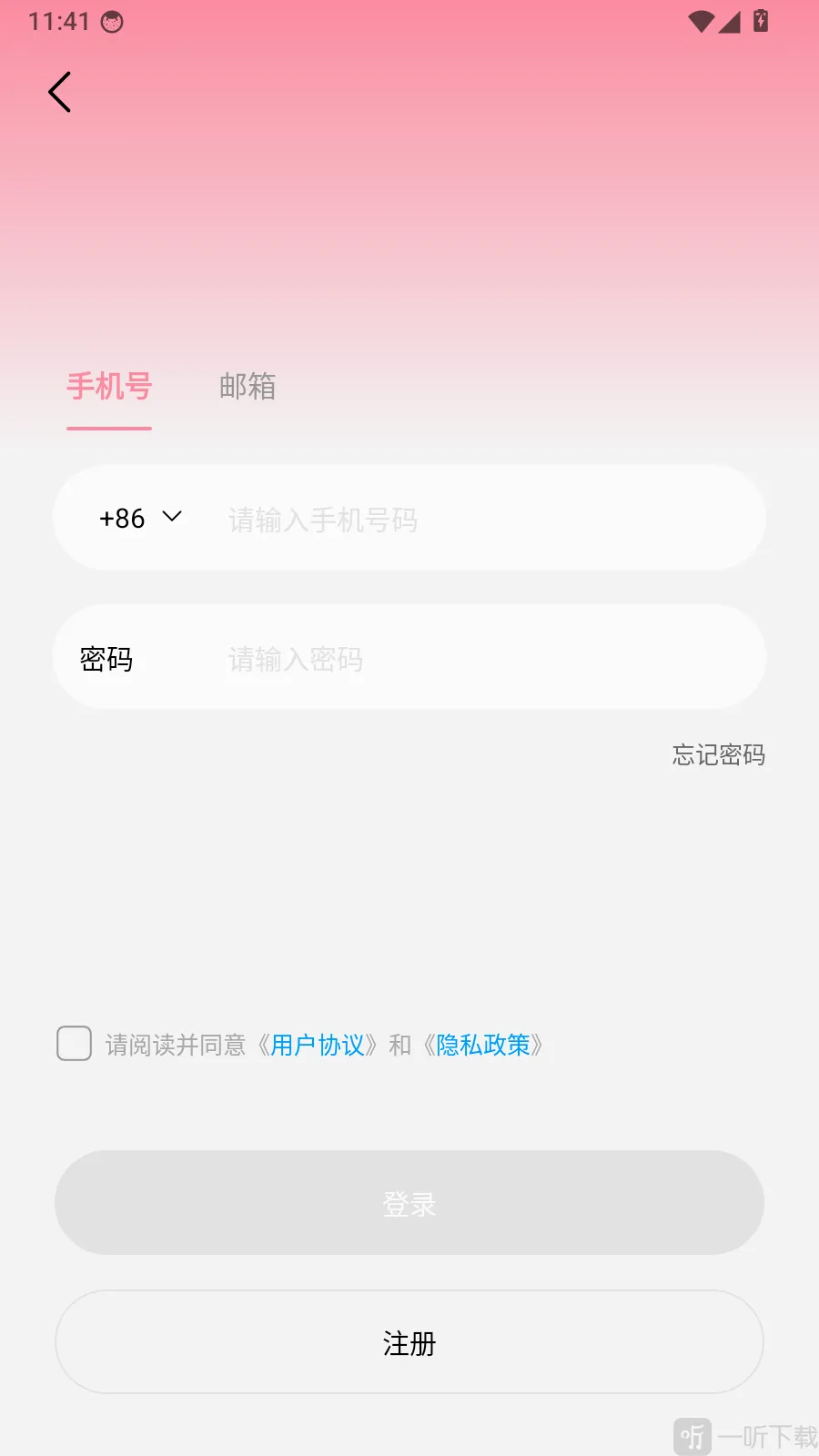Open the 《隐私政策》 link

(482, 1045)
